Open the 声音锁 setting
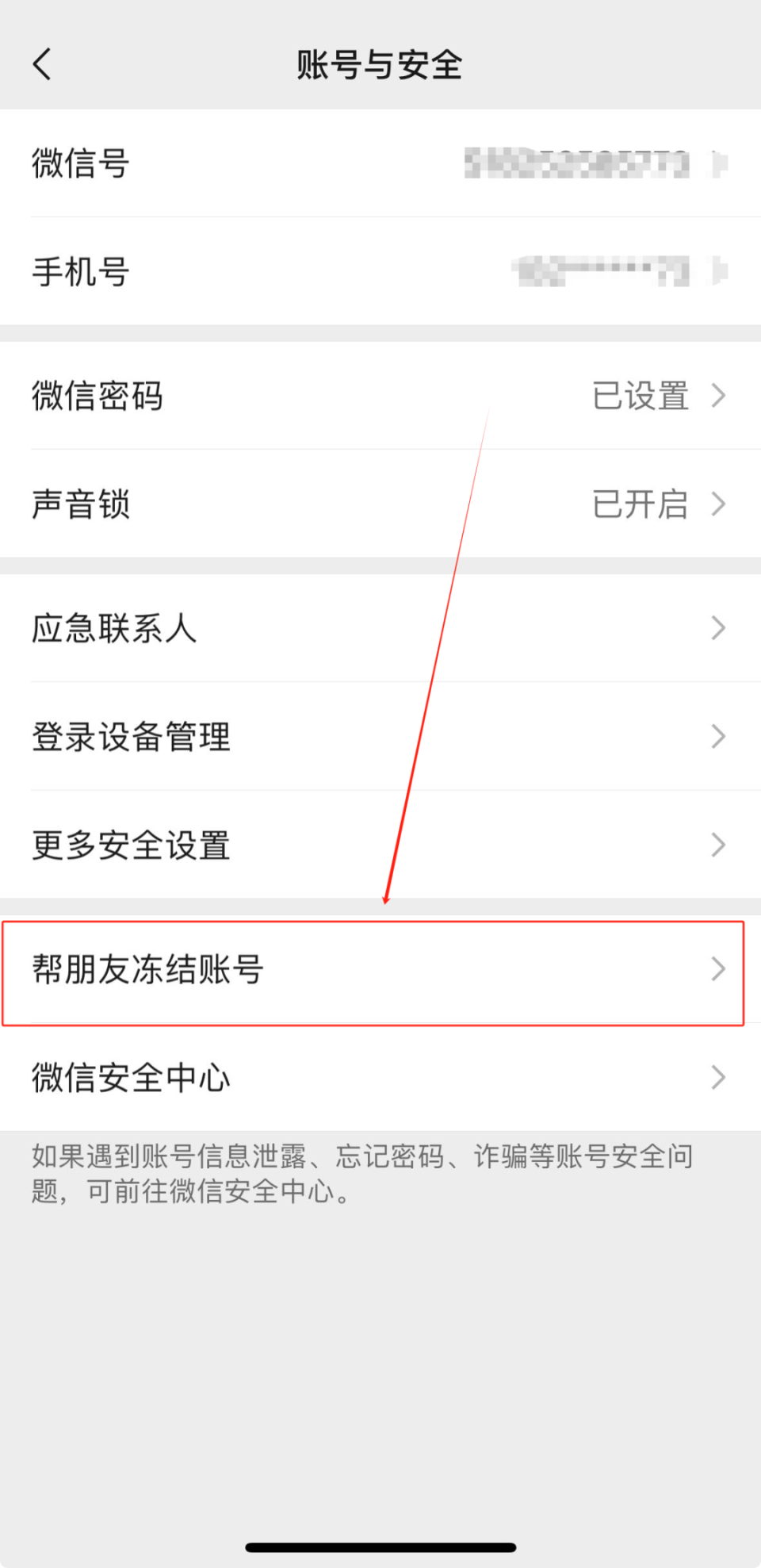The width and height of the screenshot is (761, 1568). (380, 503)
